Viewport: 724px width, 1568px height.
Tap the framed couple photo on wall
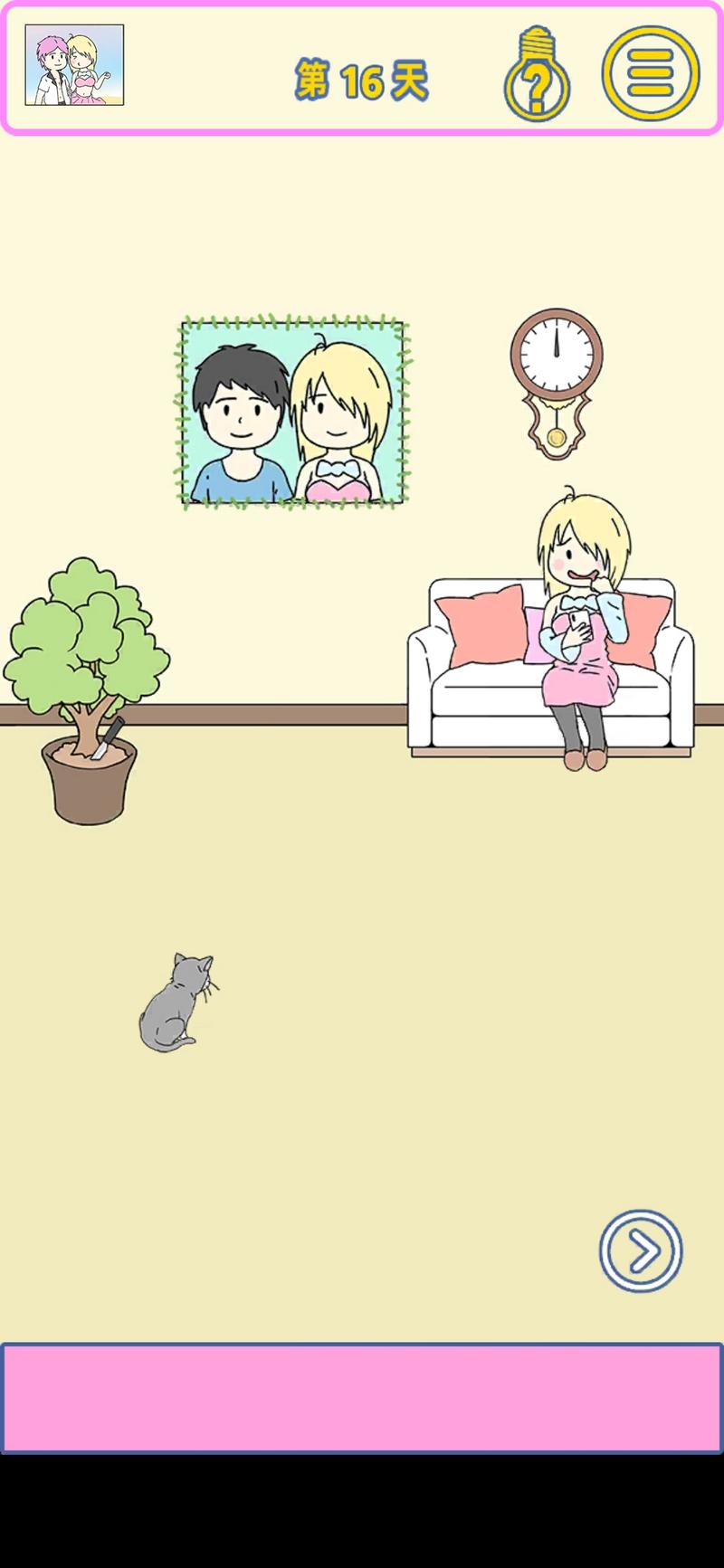click(x=293, y=412)
